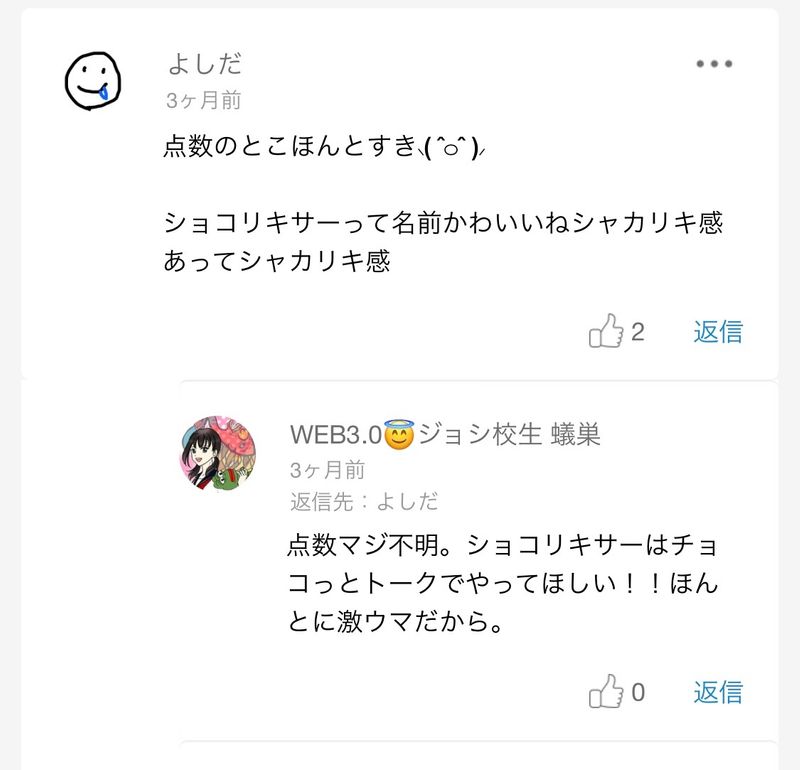
Task: View profile via username よしだ
Action: 204,65
